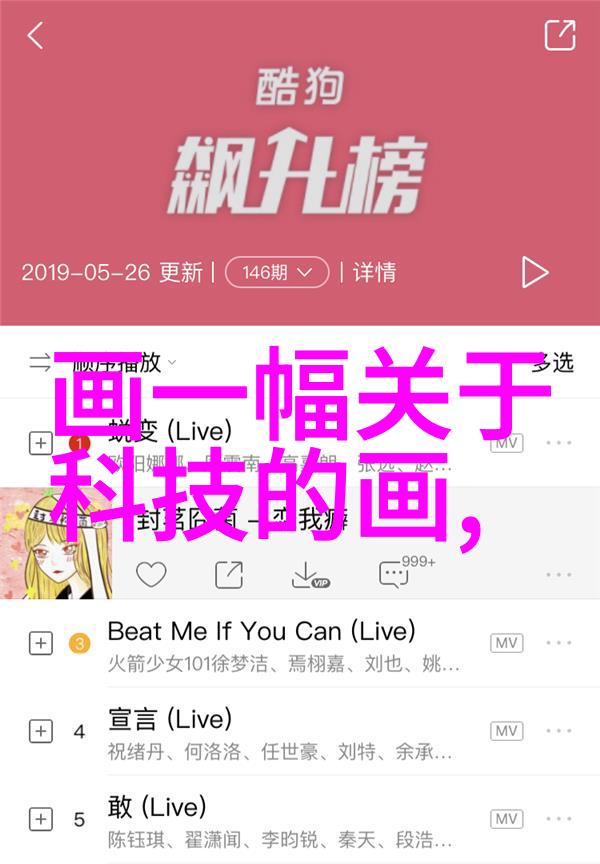Watch the MV for Beat Me If You Can
The height and width of the screenshot is (864, 600).
506,643
